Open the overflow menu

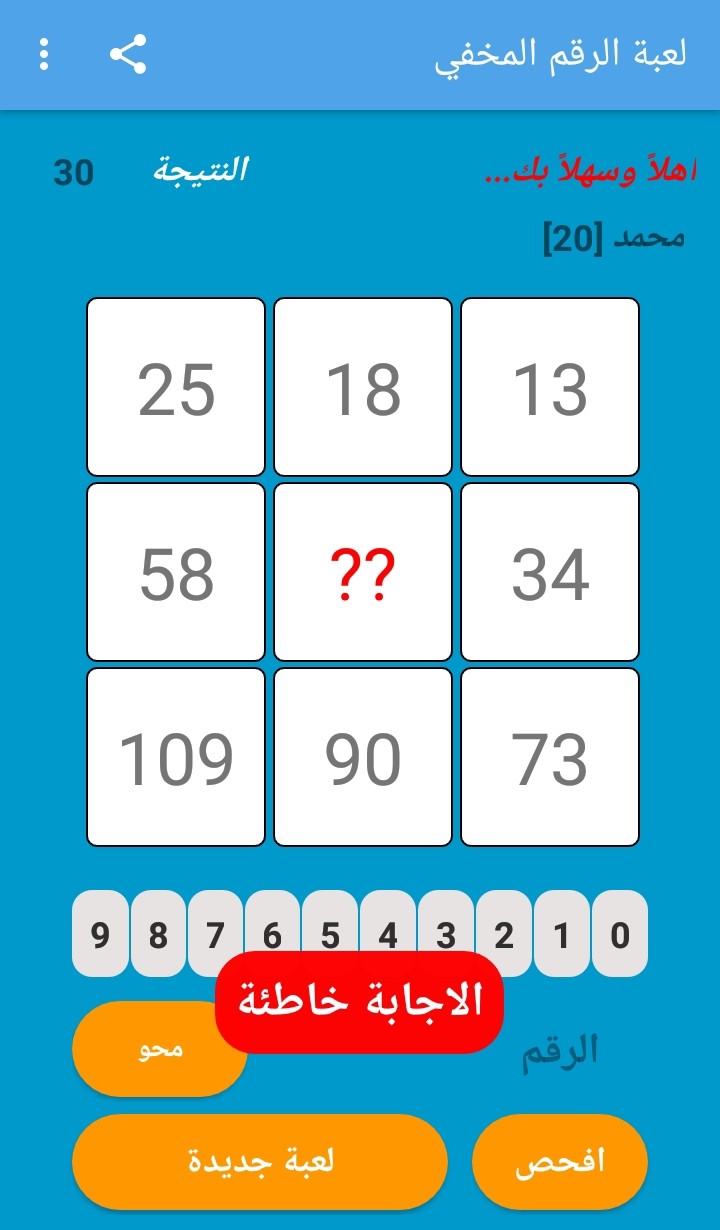tap(44, 54)
